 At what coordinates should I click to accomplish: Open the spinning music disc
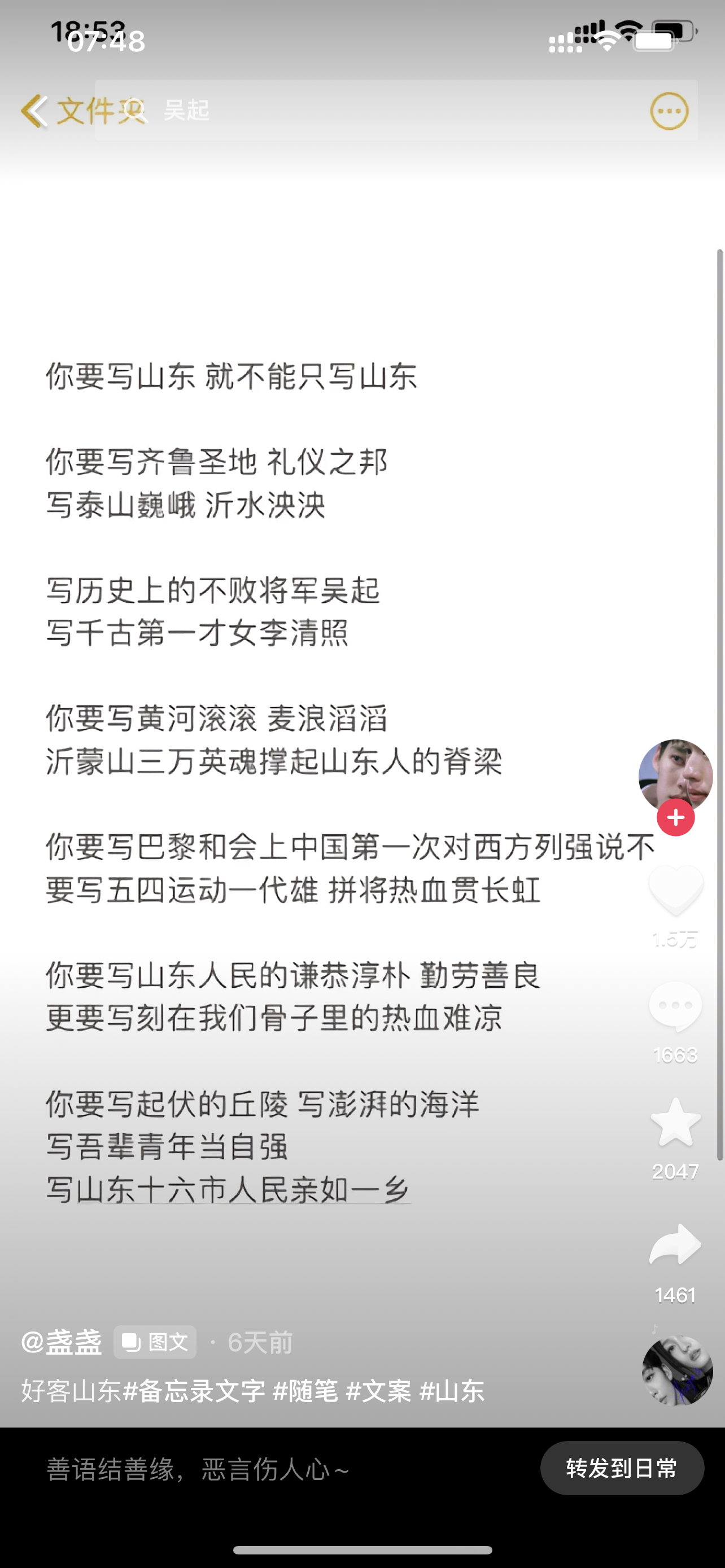coord(677,1370)
